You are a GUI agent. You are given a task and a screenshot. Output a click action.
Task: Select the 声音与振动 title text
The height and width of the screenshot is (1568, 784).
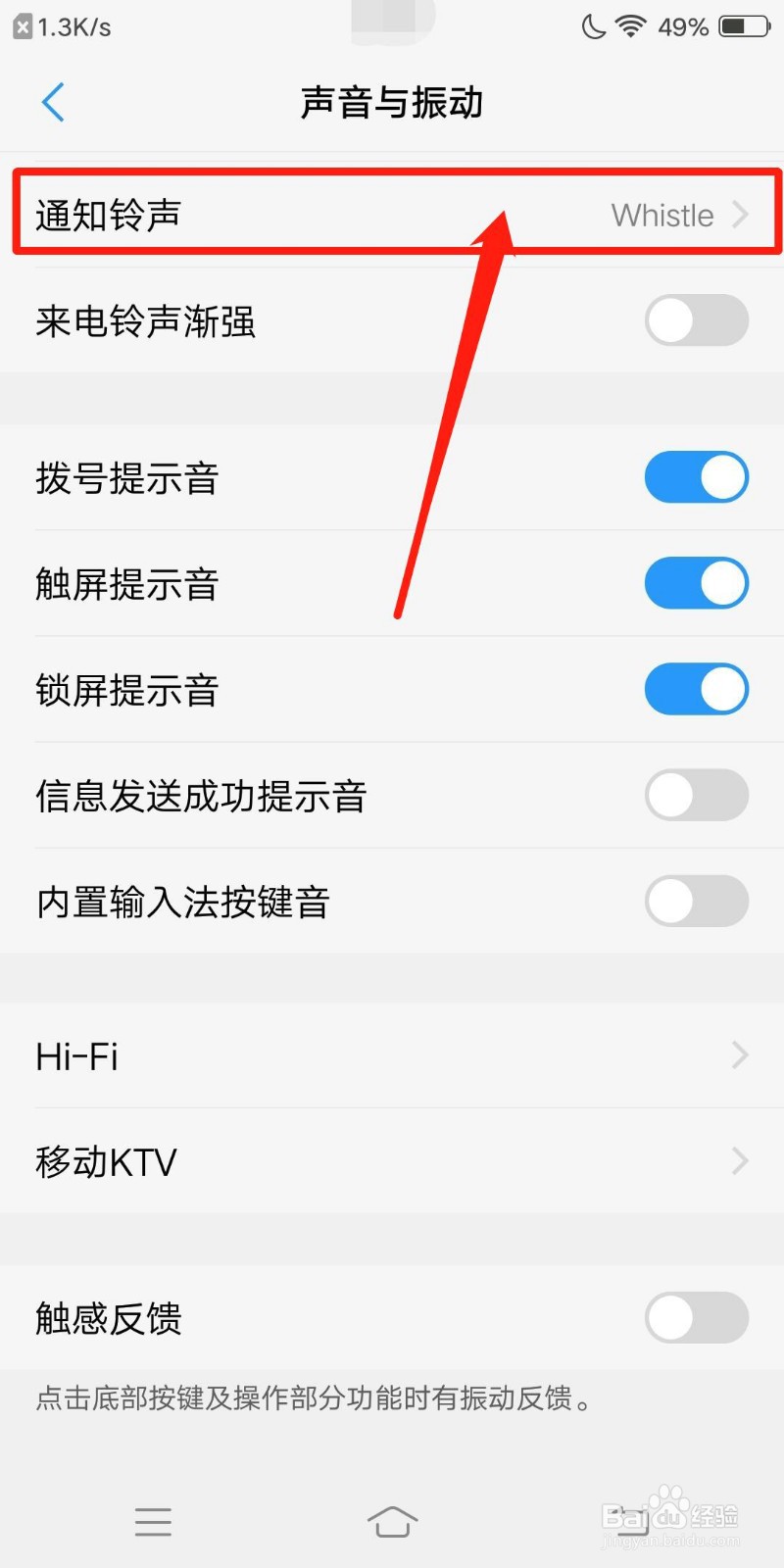[392, 102]
